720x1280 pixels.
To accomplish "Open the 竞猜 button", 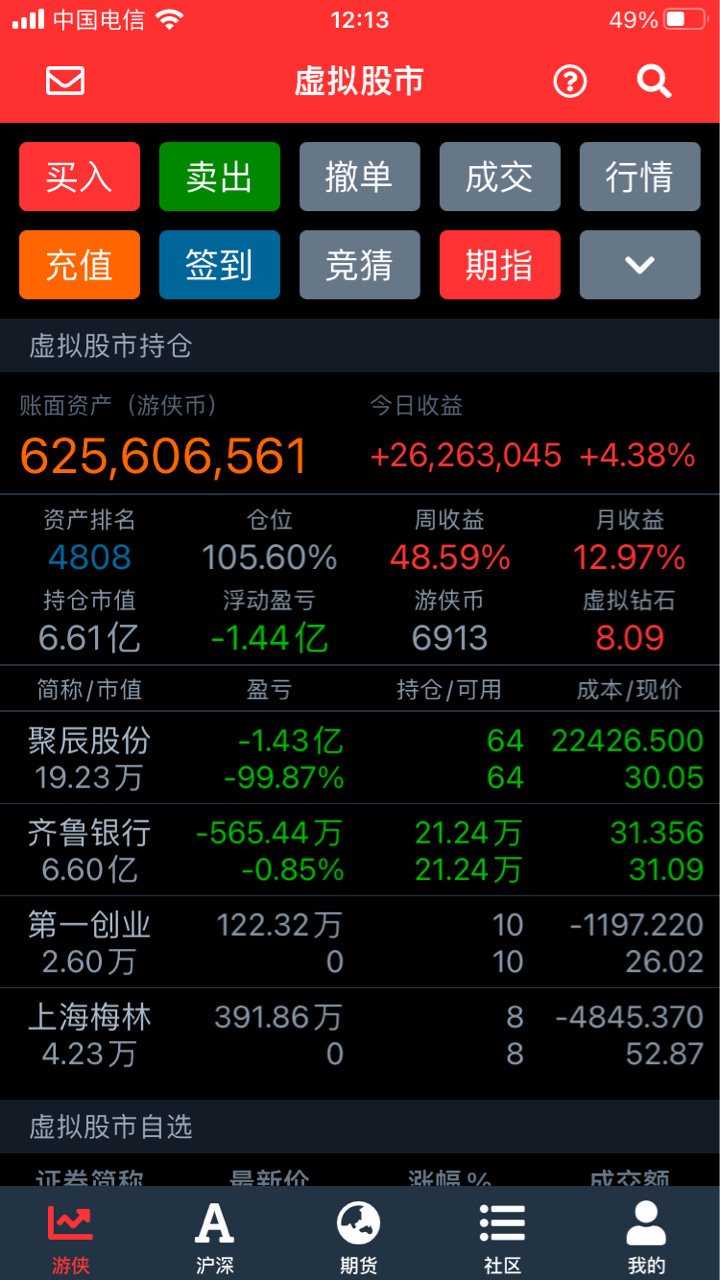I will pyautogui.click(x=359, y=265).
